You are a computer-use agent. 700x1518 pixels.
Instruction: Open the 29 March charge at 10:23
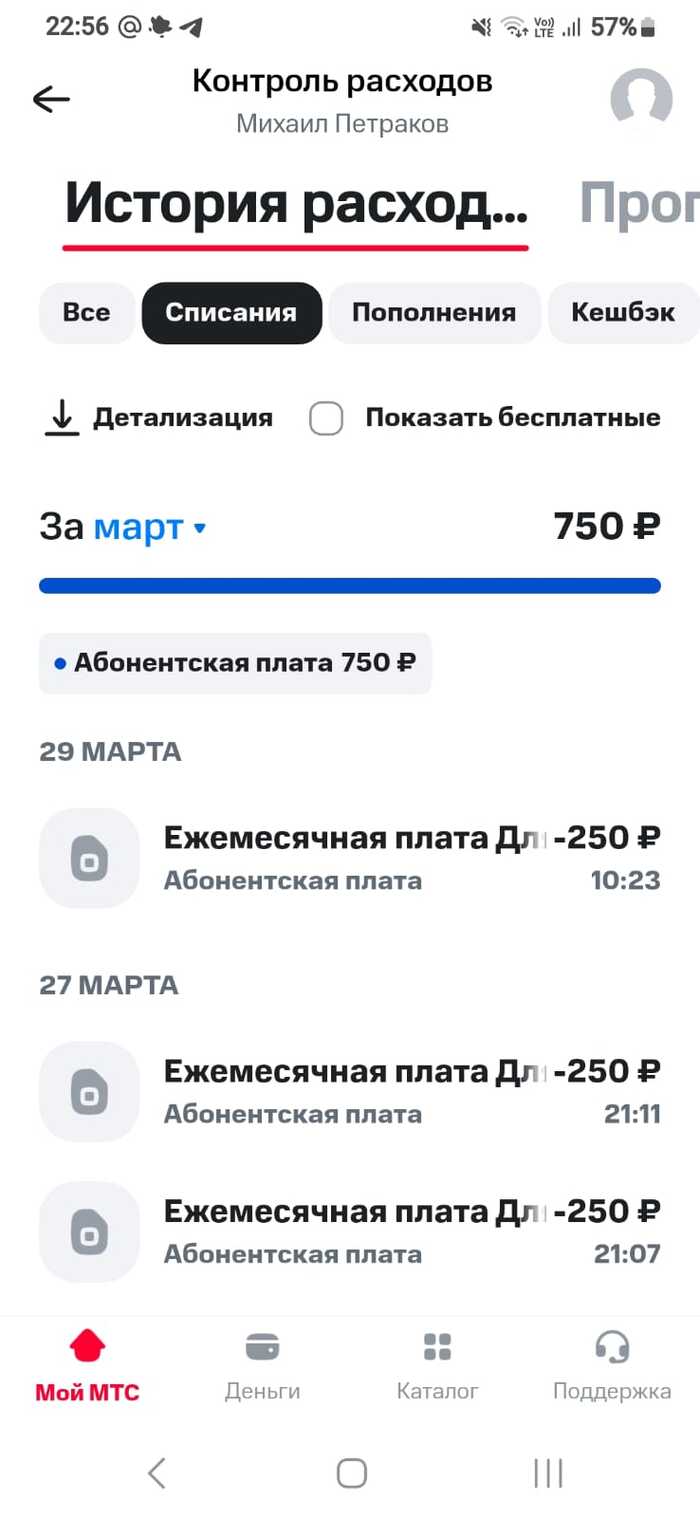click(350, 858)
